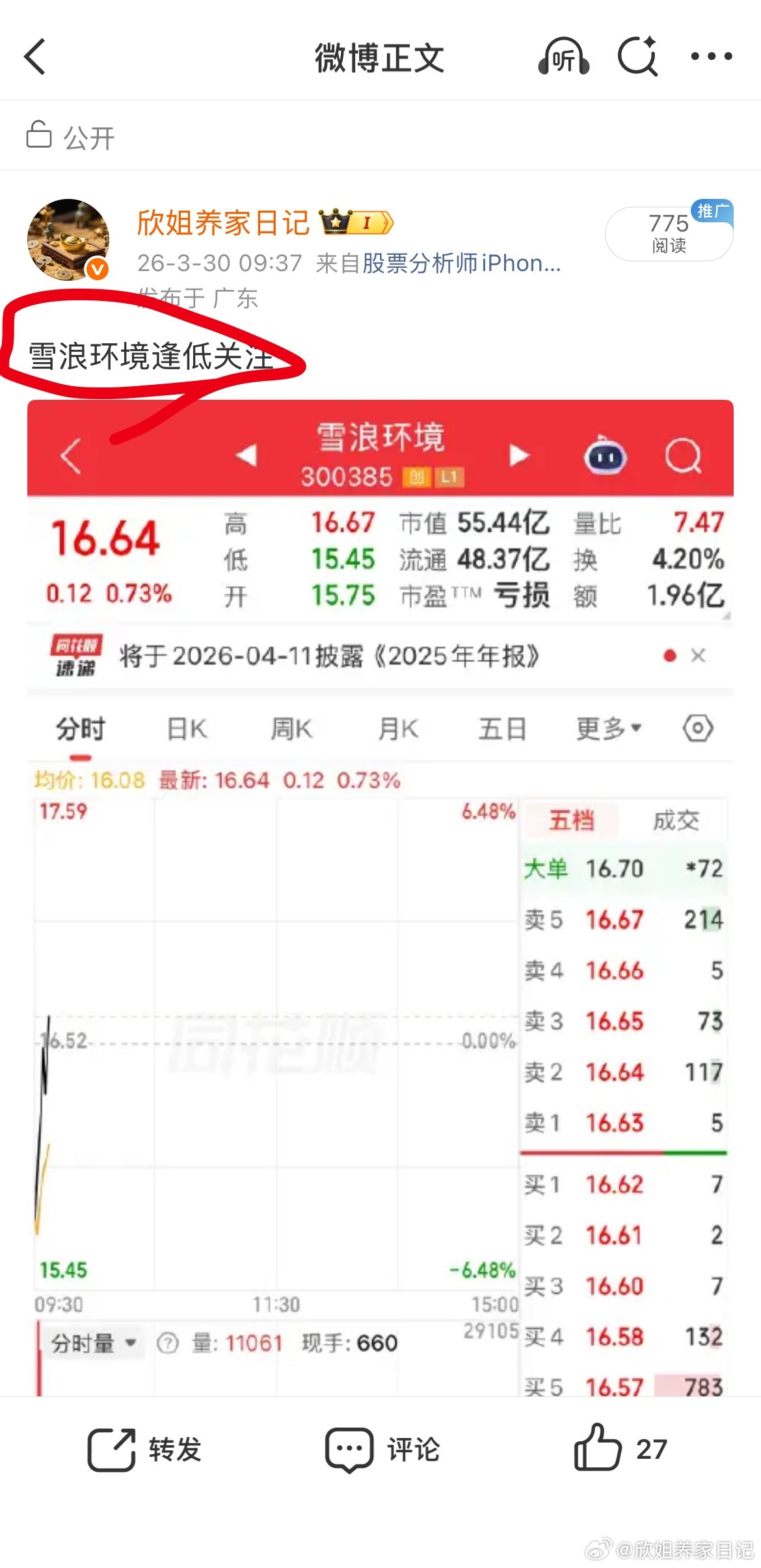Open stock search via magnifier icon
This screenshot has width=761, height=1568.
[x=682, y=455]
